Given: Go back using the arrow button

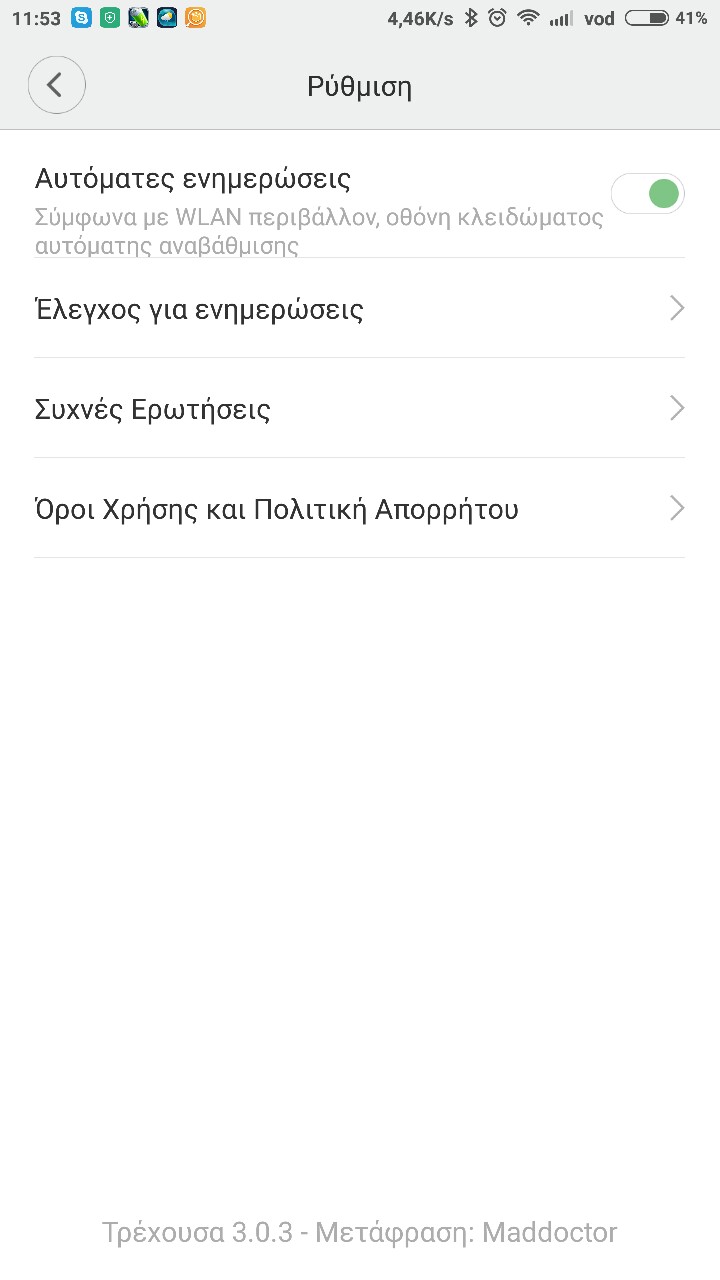Looking at the screenshot, I should [x=56, y=86].
